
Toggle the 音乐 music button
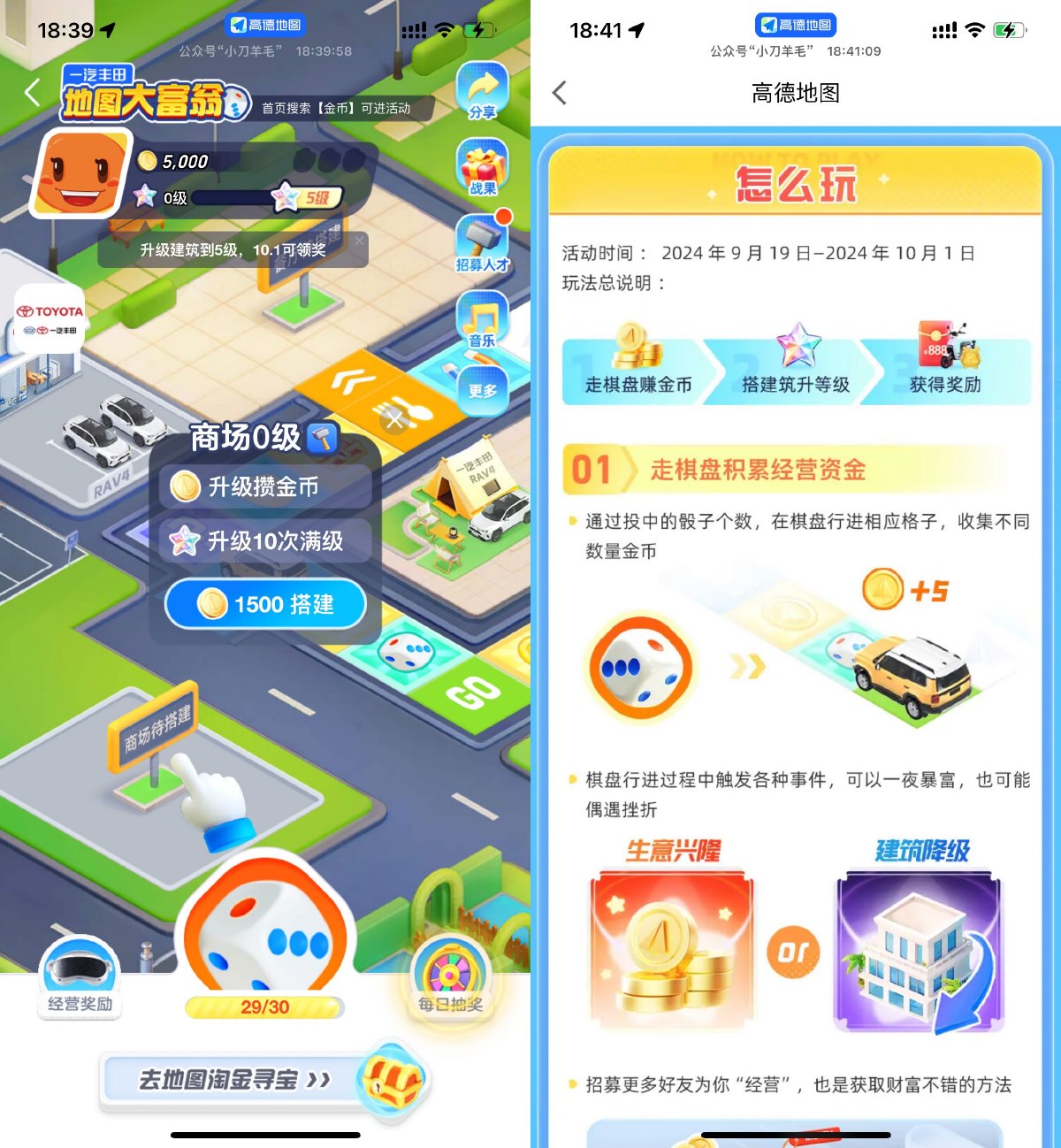click(482, 320)
